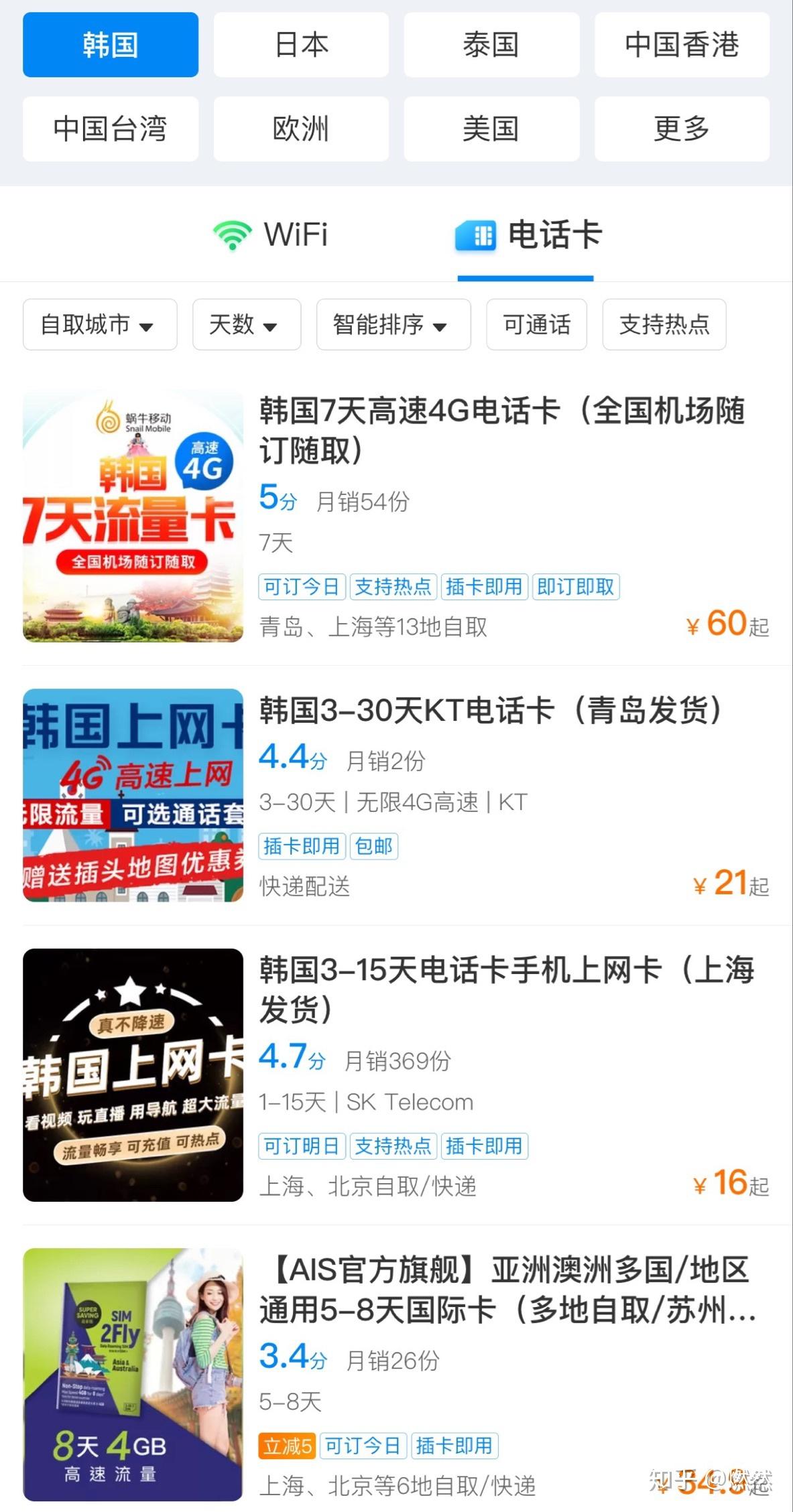Open the 天数 filter dropdown
The width and height of the screenshot is (793, 1512).
(x=246, y=325)
